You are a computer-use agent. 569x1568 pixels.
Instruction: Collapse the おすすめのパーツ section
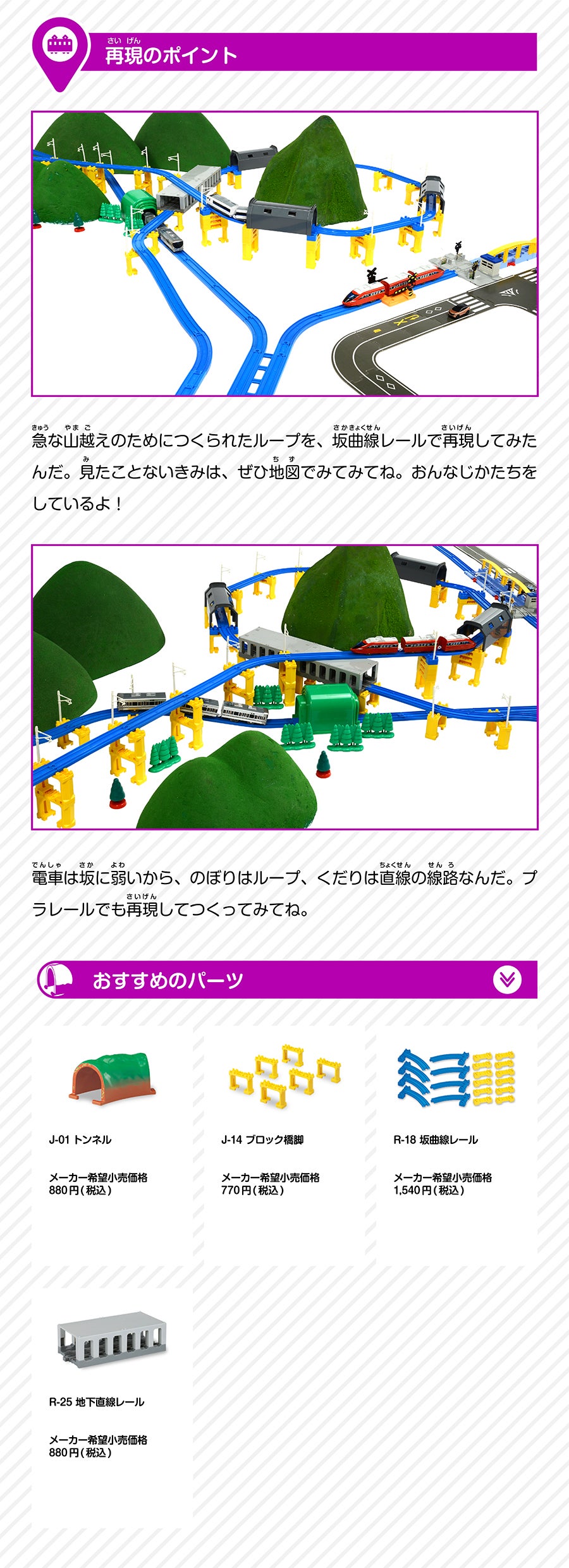(506, 980)
